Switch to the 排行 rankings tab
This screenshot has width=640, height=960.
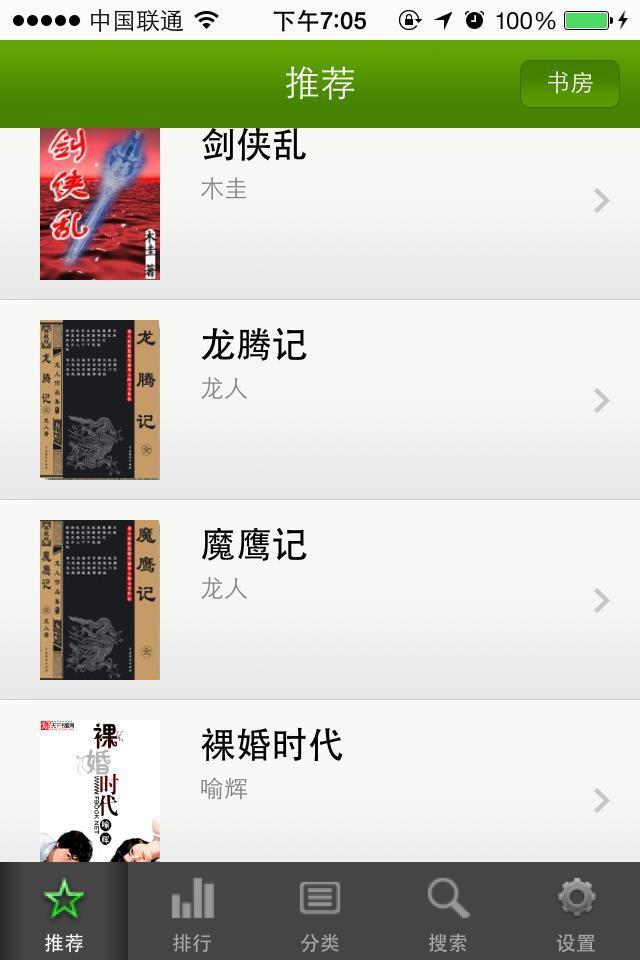tap(192, 912)
